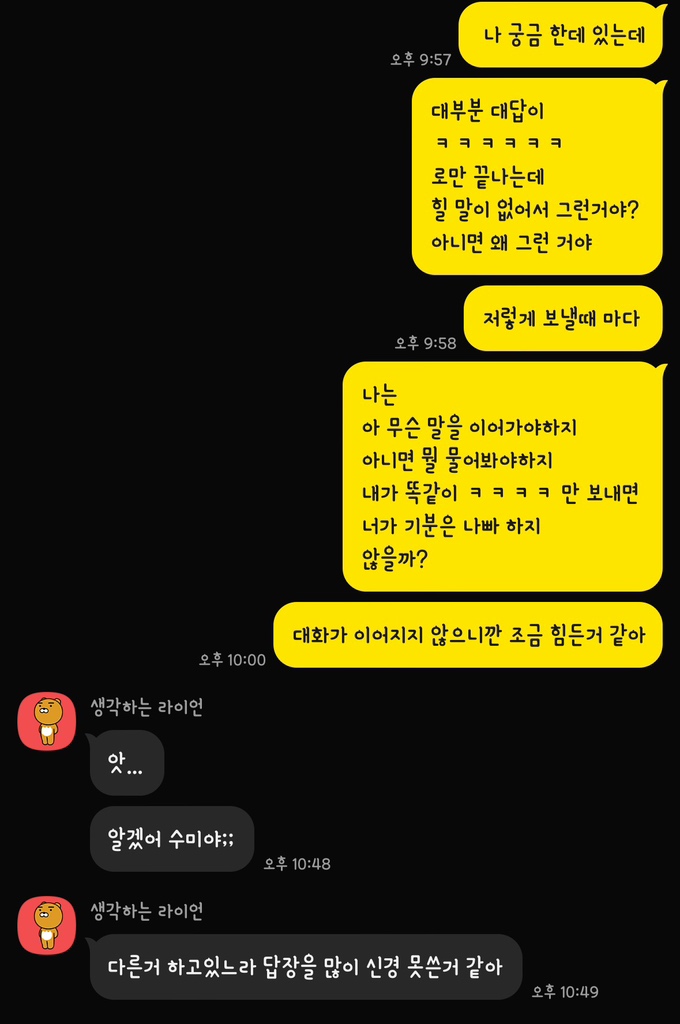
Task: Open 생각하는 라이언's profile picture beside the 앗... message
Action: pyautogui.click(x=46, y=720)
